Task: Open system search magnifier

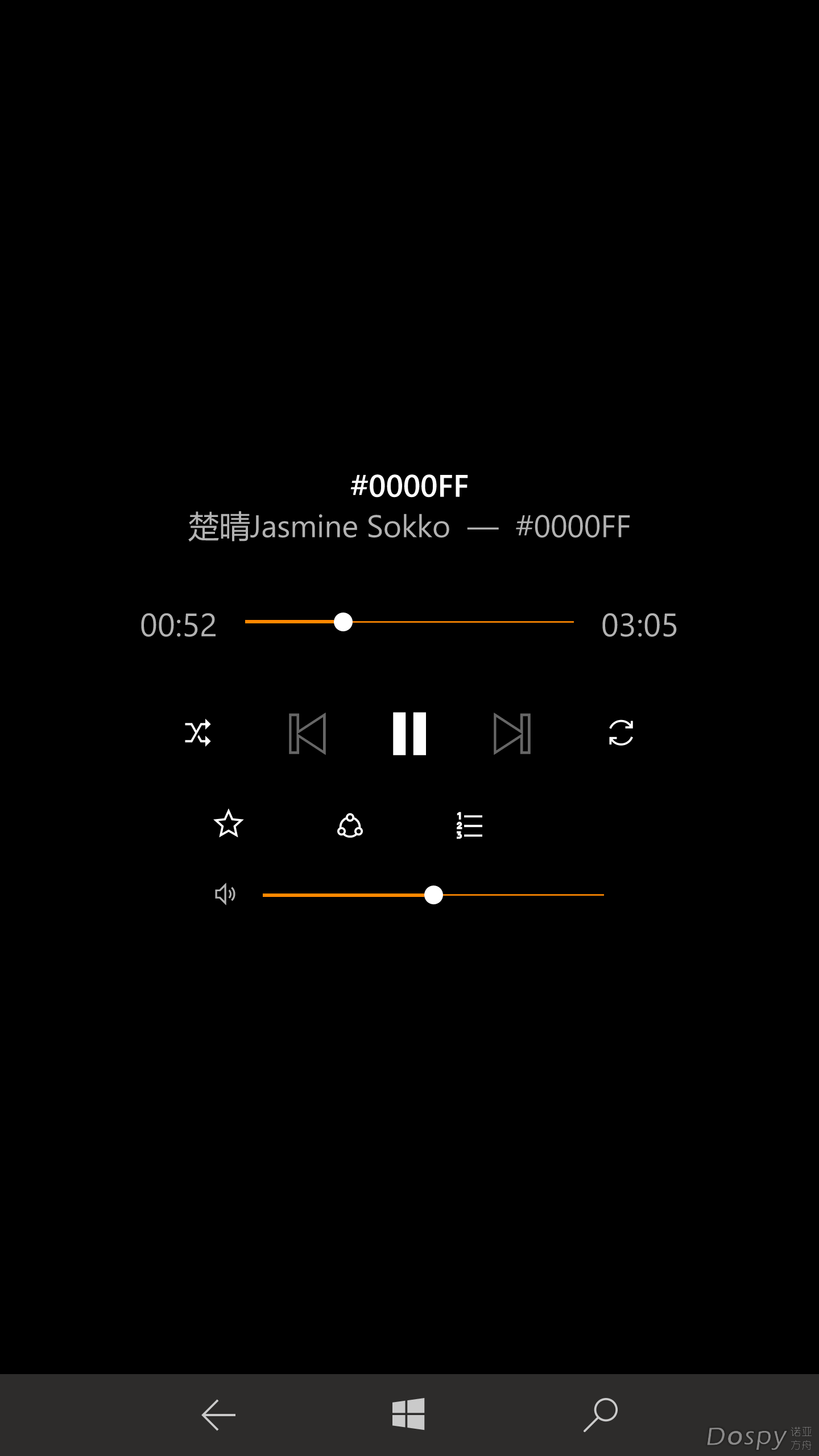Action: point(601,1414)
